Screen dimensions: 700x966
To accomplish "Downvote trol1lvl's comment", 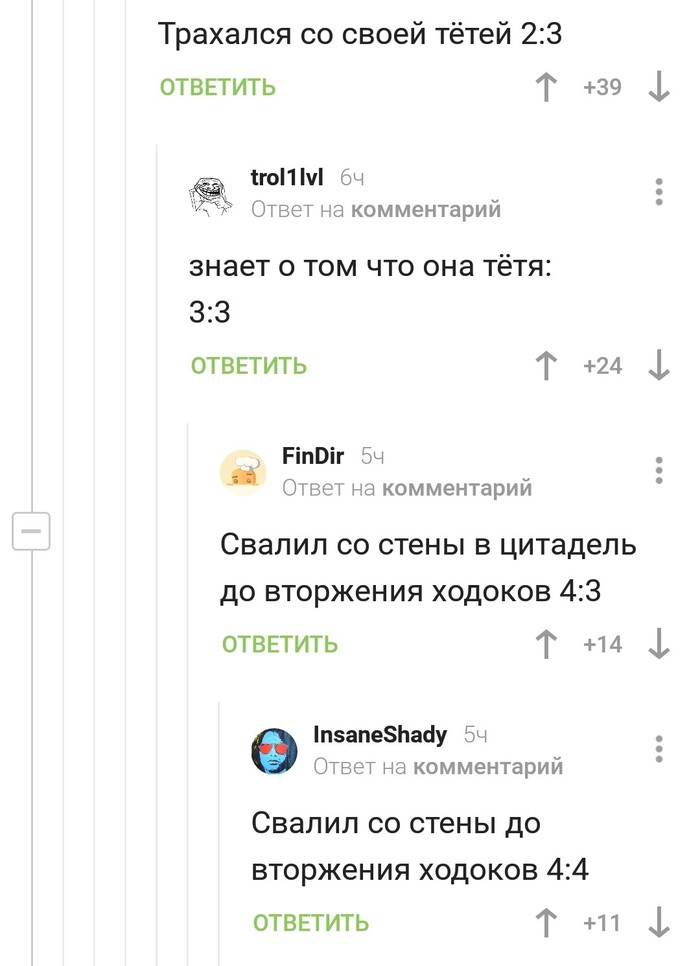I will tap(658, 366).
